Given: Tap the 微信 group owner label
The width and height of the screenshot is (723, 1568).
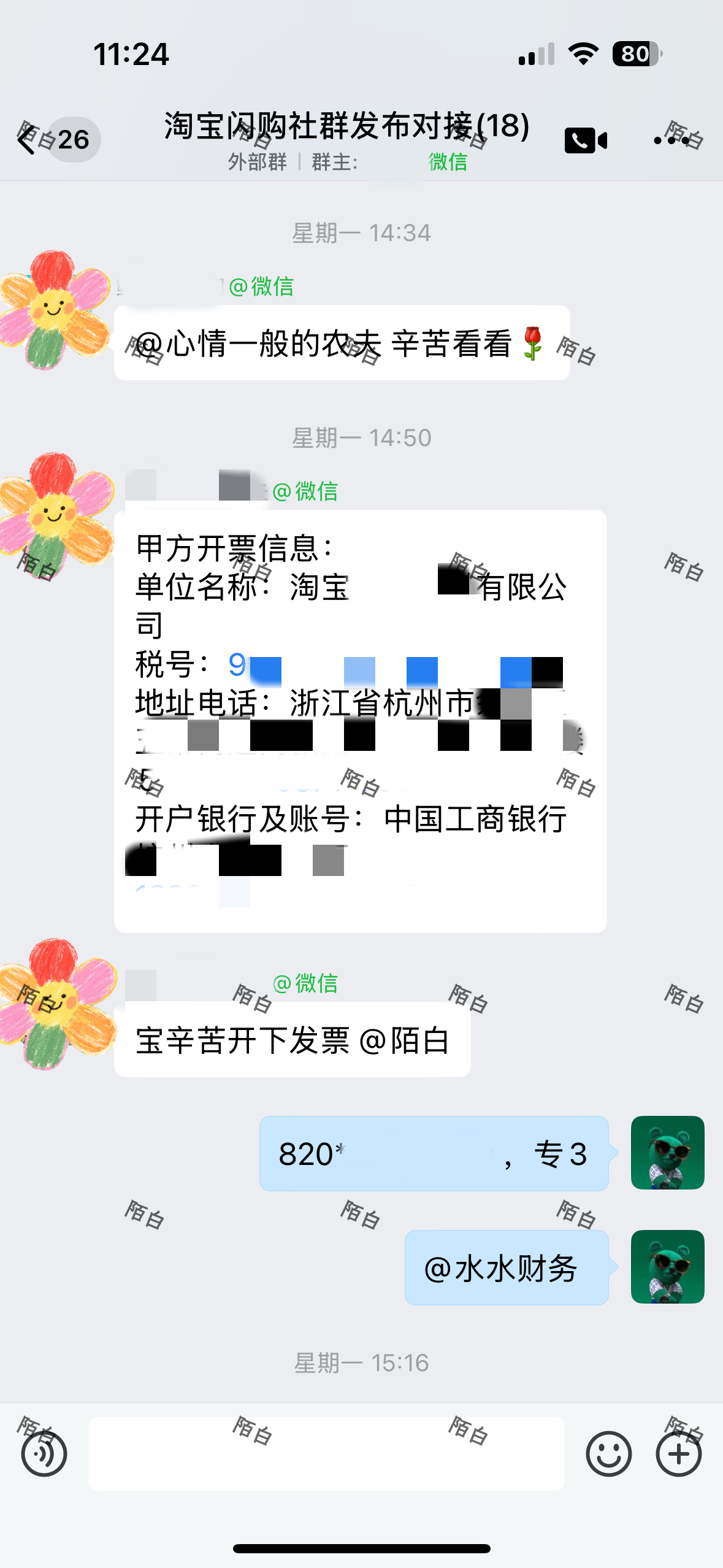Looking at the screenshot, I should coord(447,163).
